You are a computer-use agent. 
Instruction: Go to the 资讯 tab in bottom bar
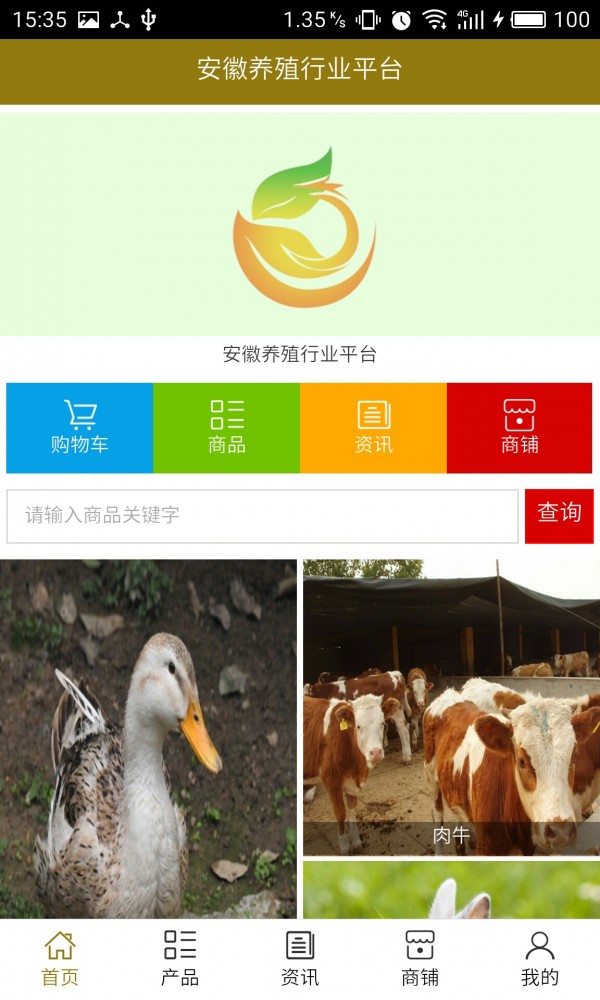pyautogui.click(x=300, y=958)
